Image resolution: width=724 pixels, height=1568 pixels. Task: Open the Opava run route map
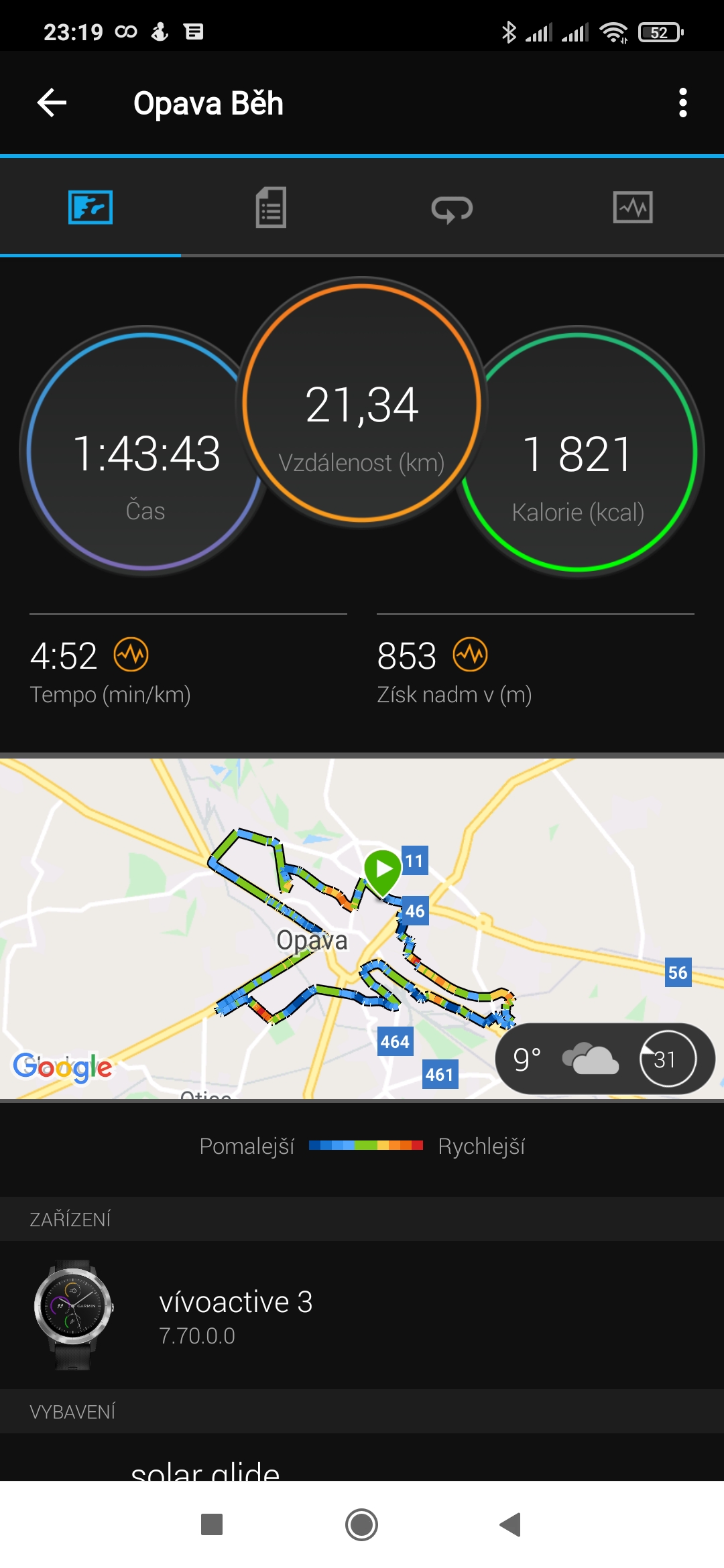coord(362,928)
